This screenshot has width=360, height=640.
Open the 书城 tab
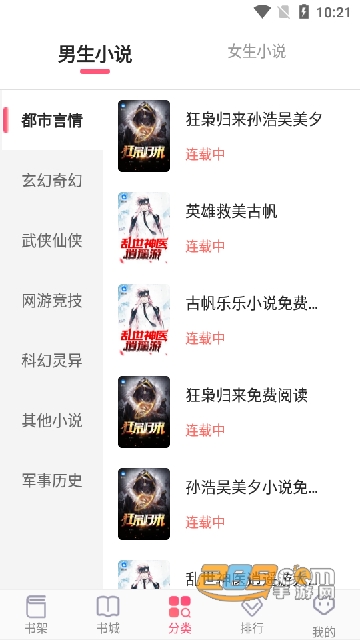click(108, 614)
